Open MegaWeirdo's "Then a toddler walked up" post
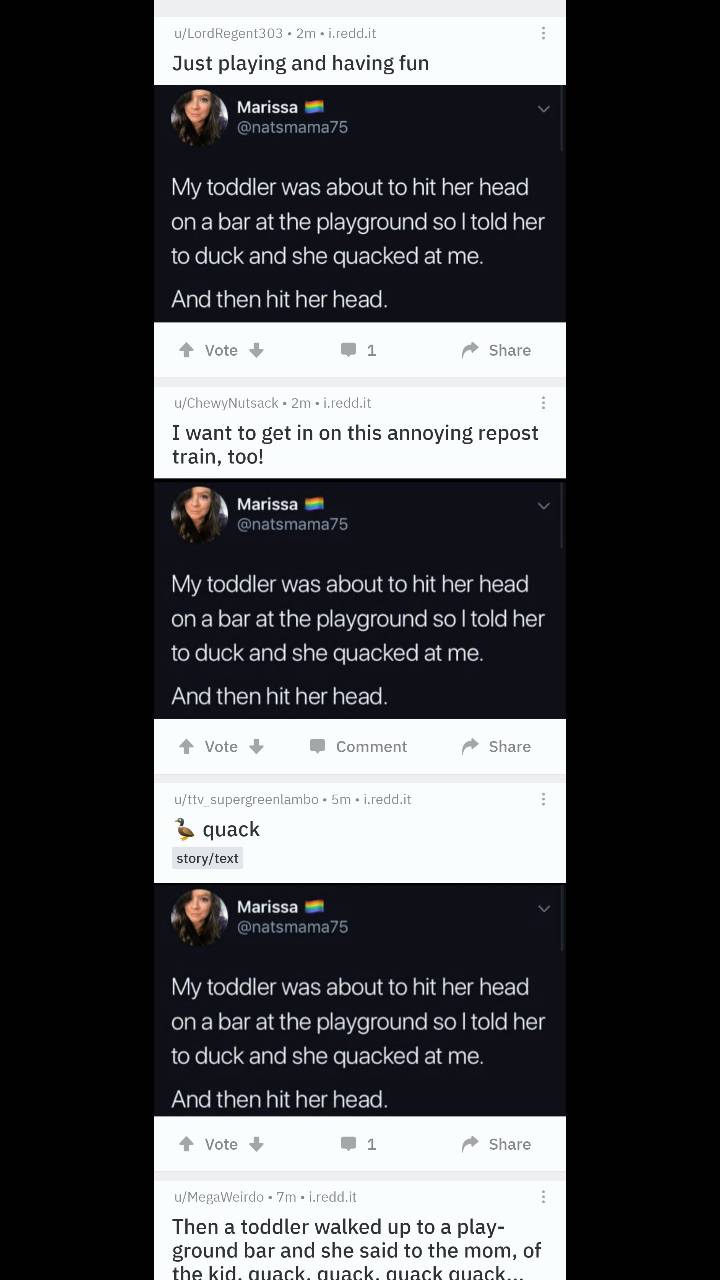The width and height of the screenshot is (720, 1280). (357, 1250)
